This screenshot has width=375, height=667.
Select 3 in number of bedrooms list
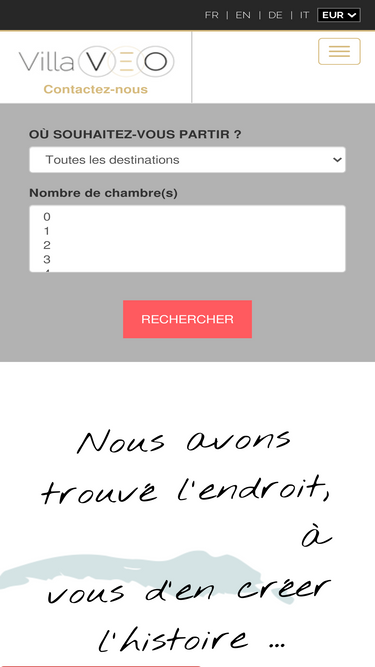tap(188, 259)
